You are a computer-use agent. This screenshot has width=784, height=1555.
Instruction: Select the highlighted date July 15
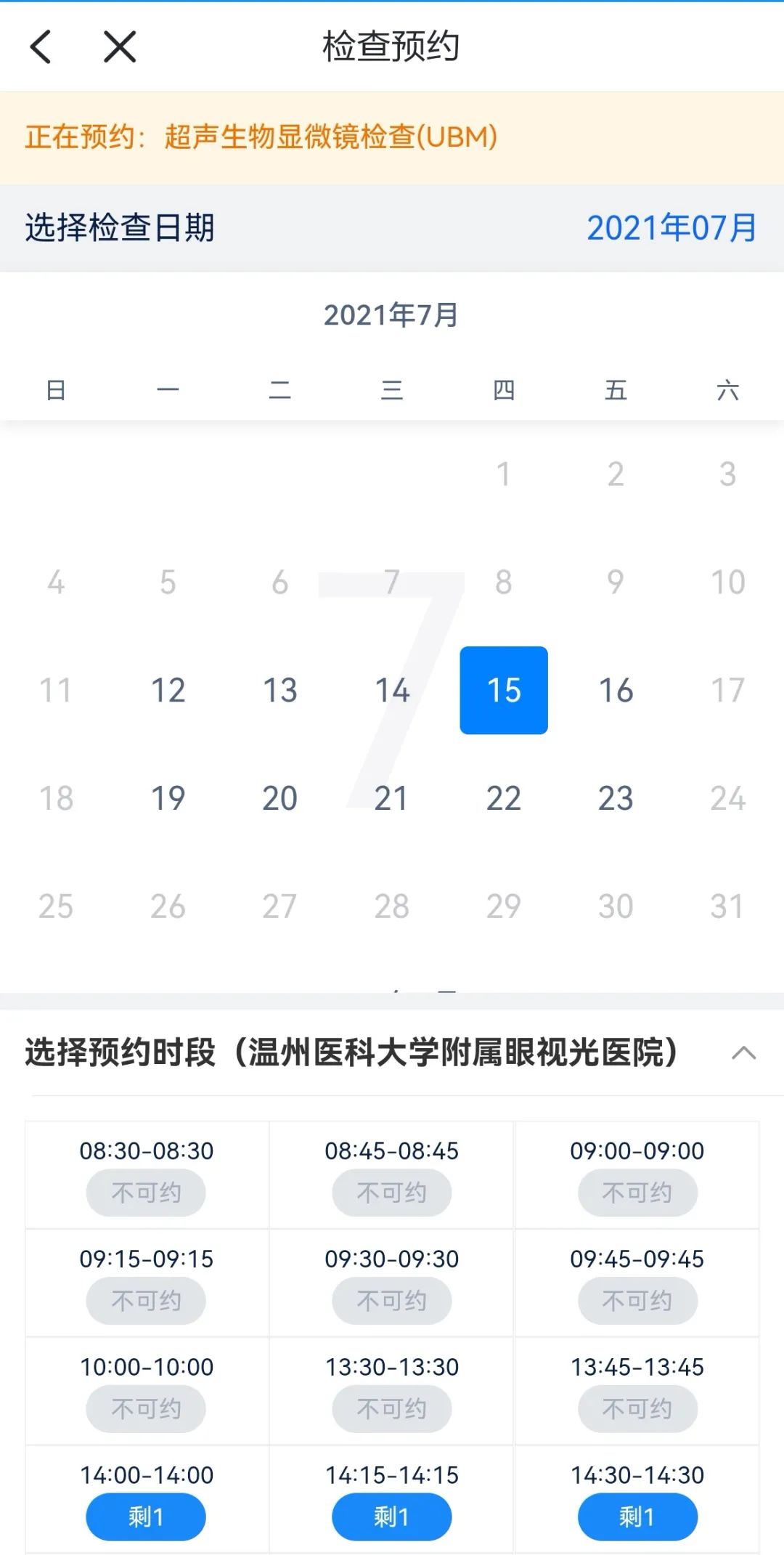pos(504,690)
